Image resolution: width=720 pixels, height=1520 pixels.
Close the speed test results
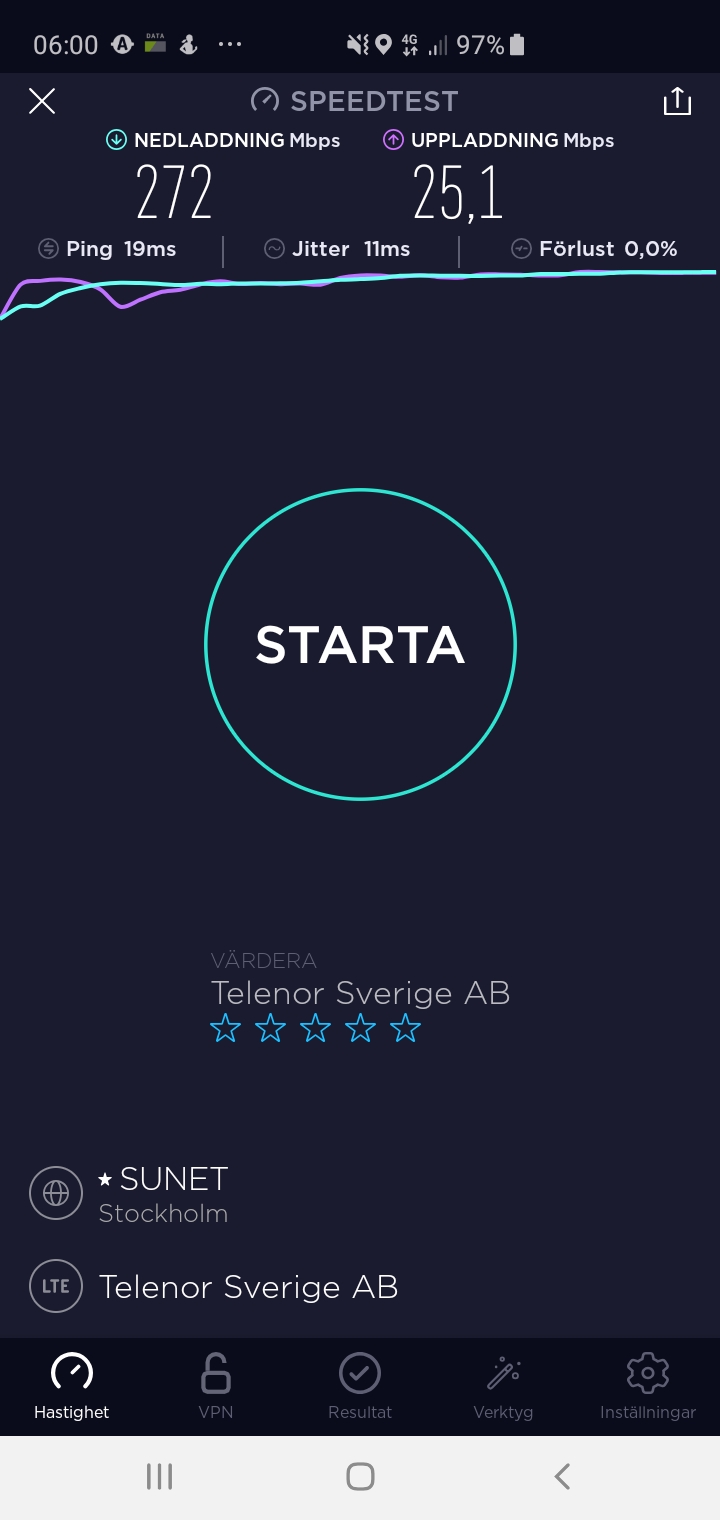pyautogui.click(x=42, y=101)
